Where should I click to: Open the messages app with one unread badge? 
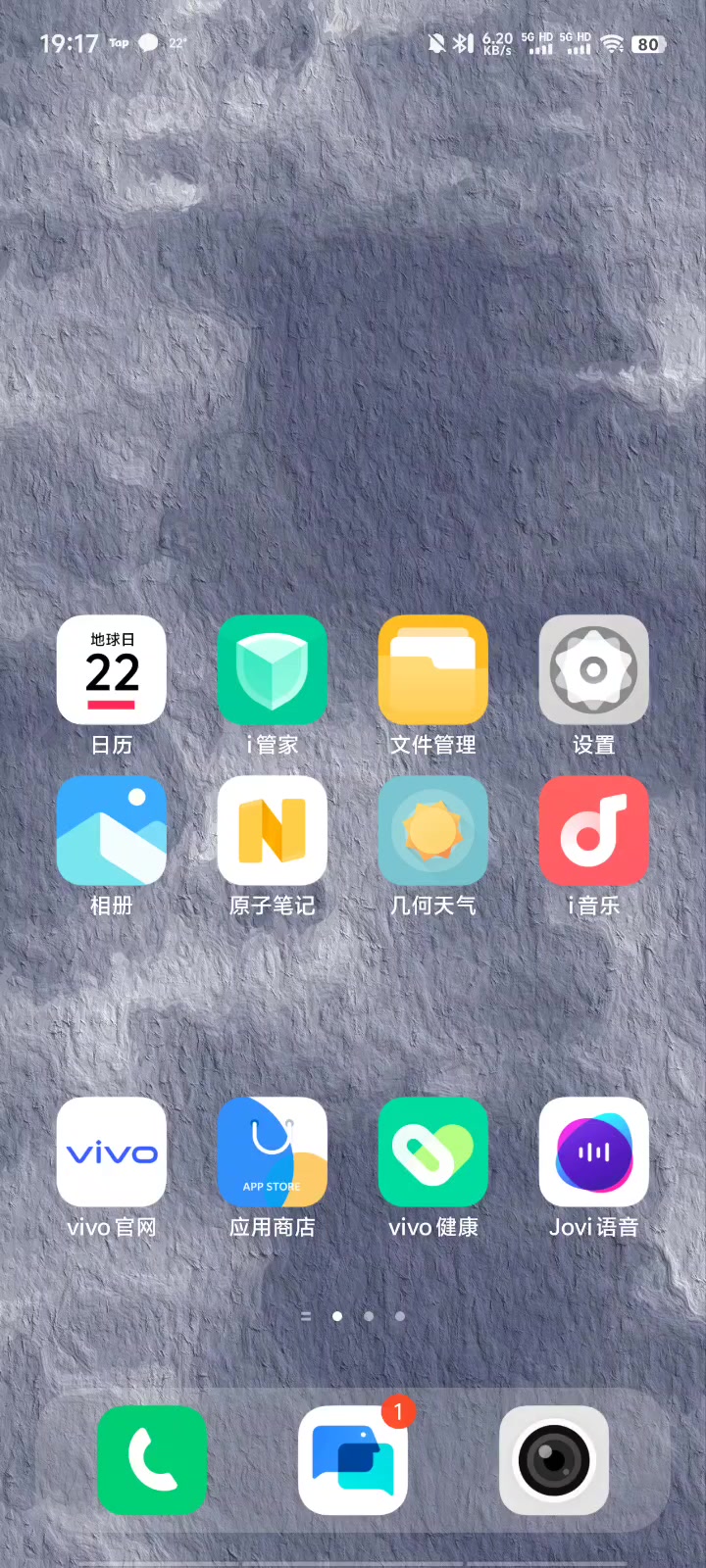pyautogui.click(x=353, y=1460)
